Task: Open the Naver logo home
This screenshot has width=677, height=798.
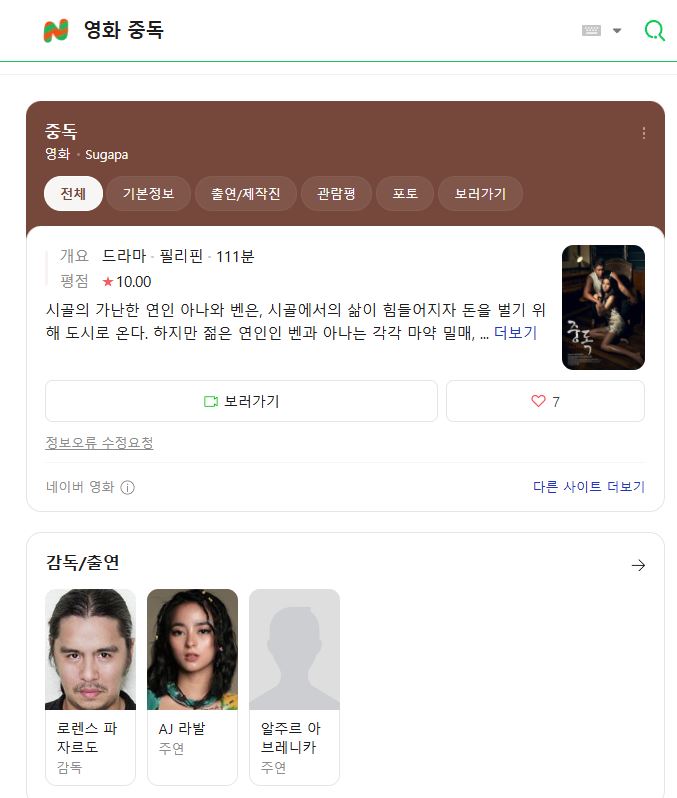Action: click(x=56, y=30)
